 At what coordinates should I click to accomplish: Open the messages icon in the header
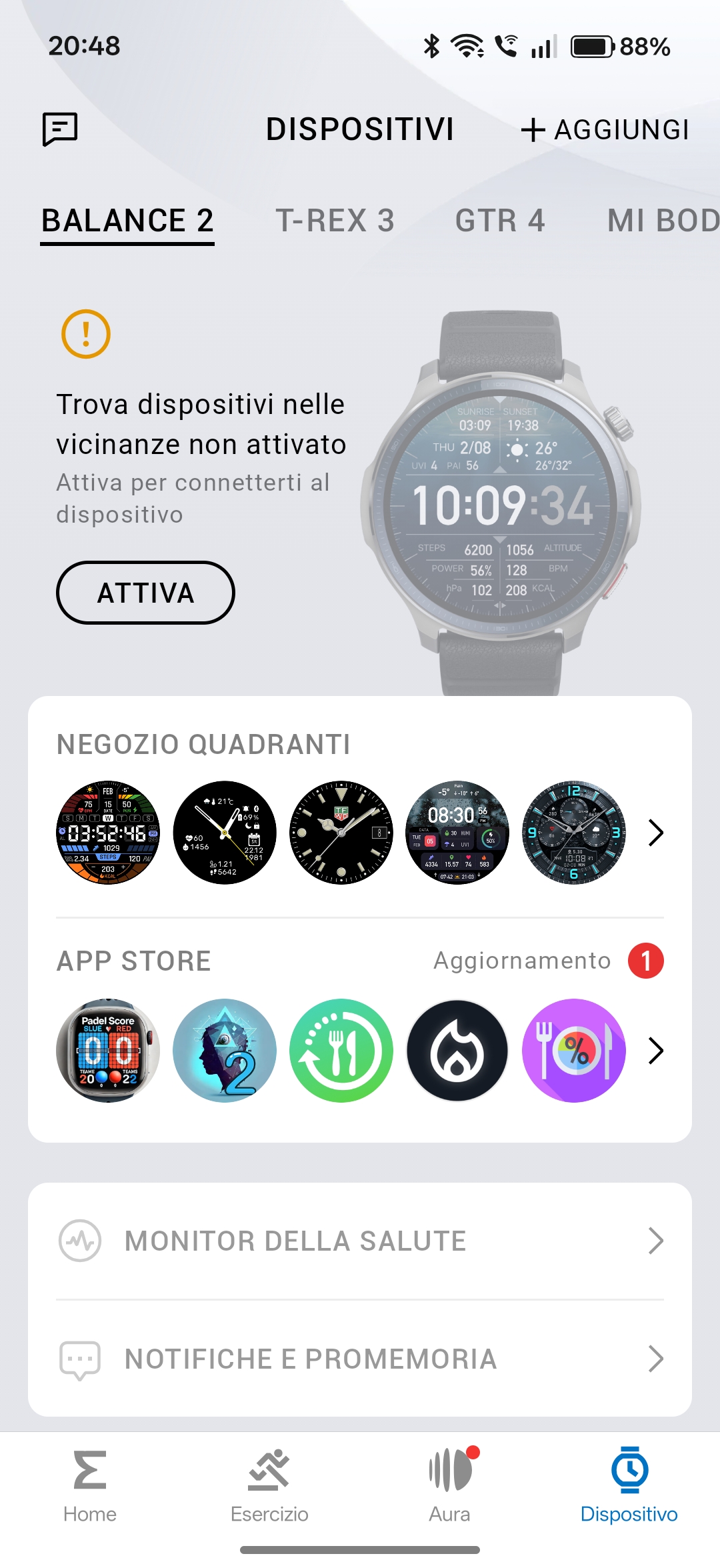(60, 129)
